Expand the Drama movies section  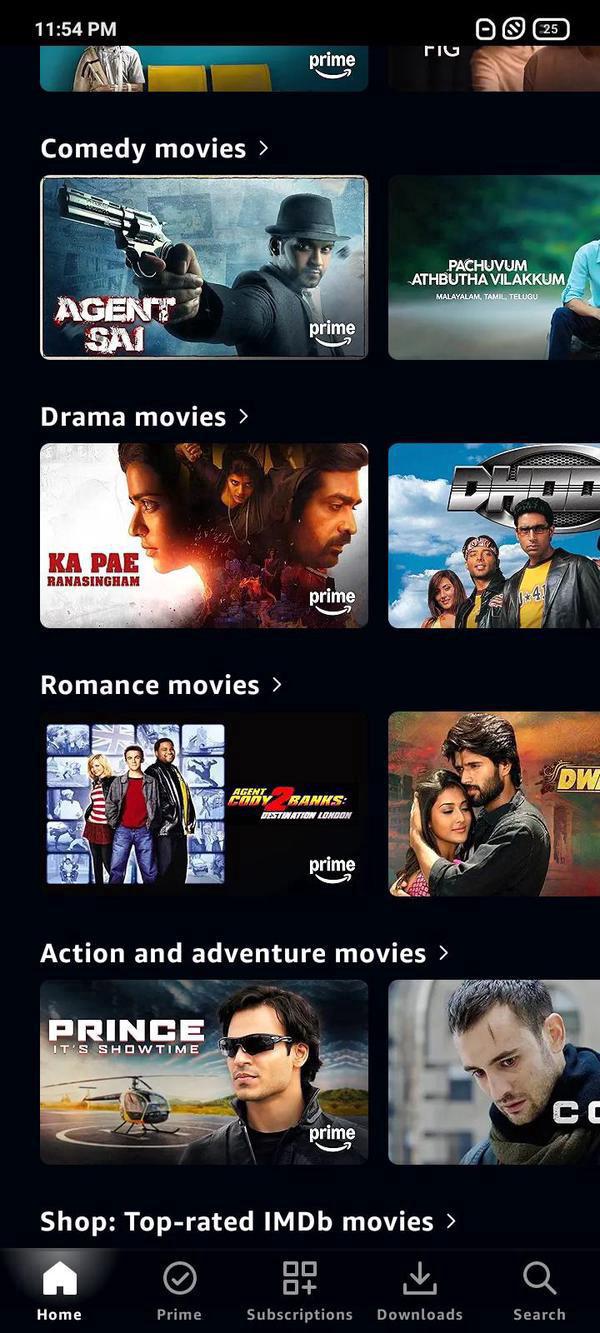(x=144, y=416)
